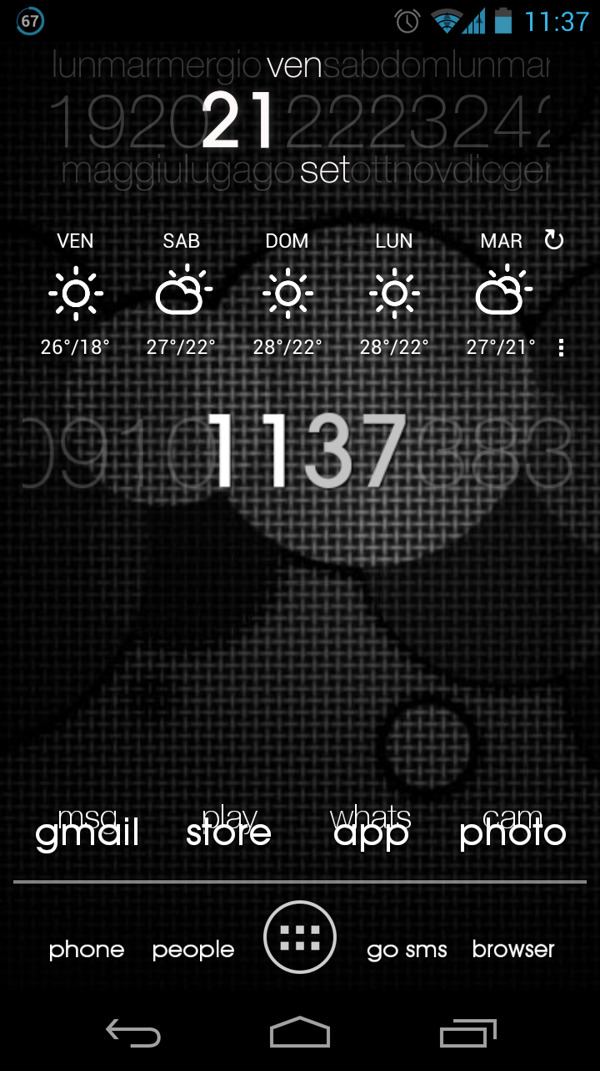Open weather widget overflow menu
The height and width of the screenshot is (1071, 600).
pos(561,348)
